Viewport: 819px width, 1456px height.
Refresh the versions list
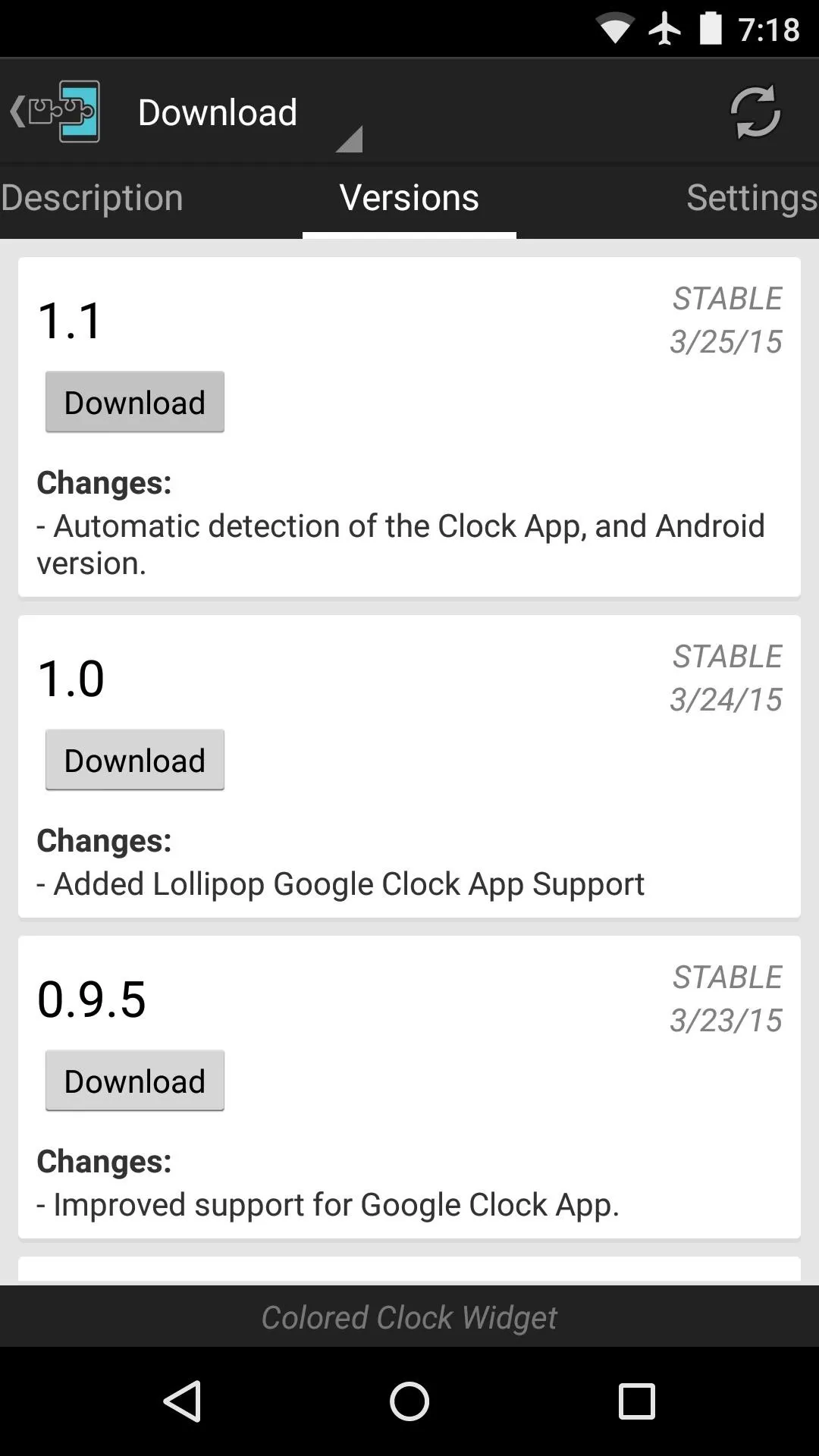(755, 111)
